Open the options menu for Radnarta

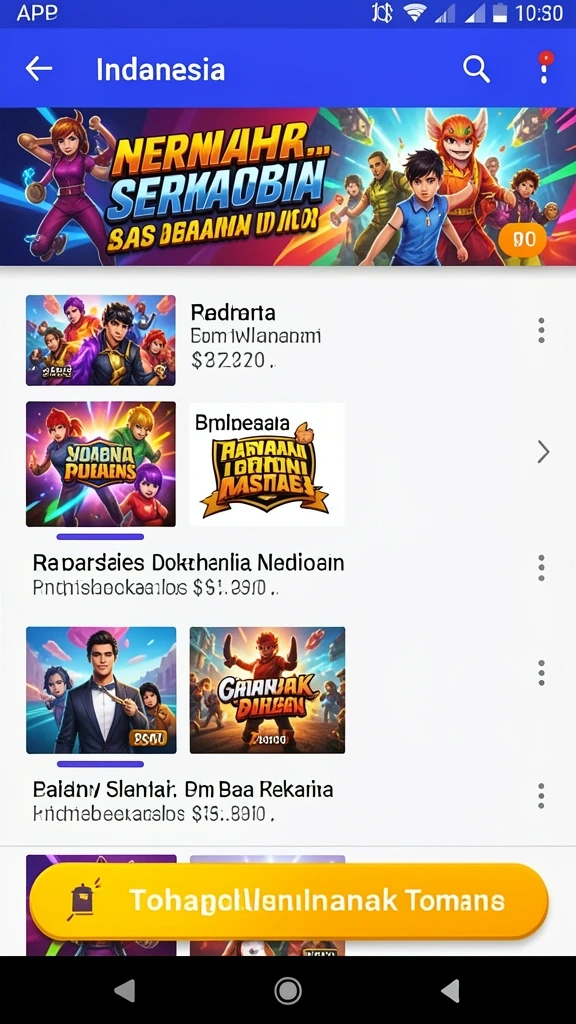[x=541, y=330]
